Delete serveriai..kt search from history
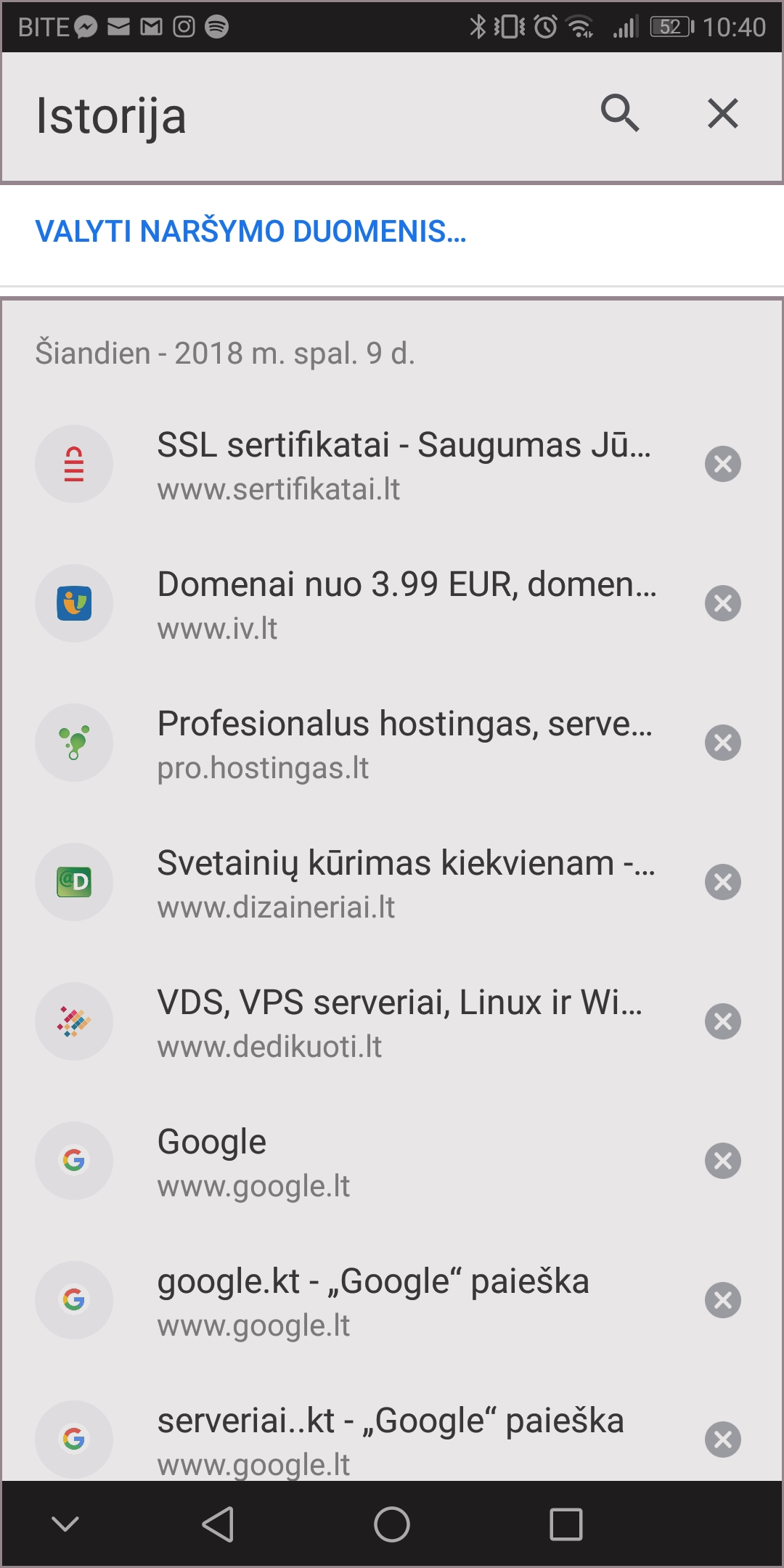The height and width of the screenshot is (1568, 784). tap(722, 1440)
